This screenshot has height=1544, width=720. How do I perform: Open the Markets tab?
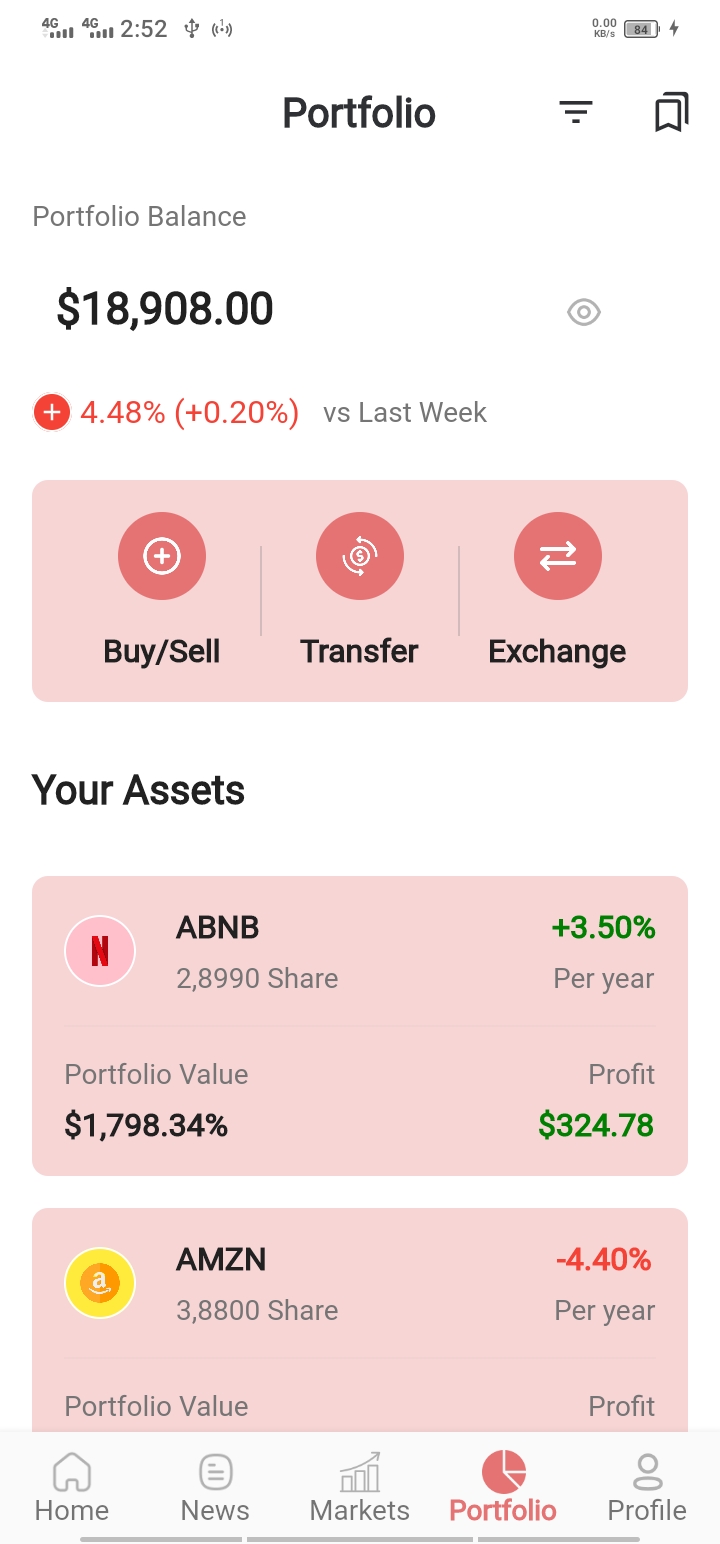[x=360, y=1488]
